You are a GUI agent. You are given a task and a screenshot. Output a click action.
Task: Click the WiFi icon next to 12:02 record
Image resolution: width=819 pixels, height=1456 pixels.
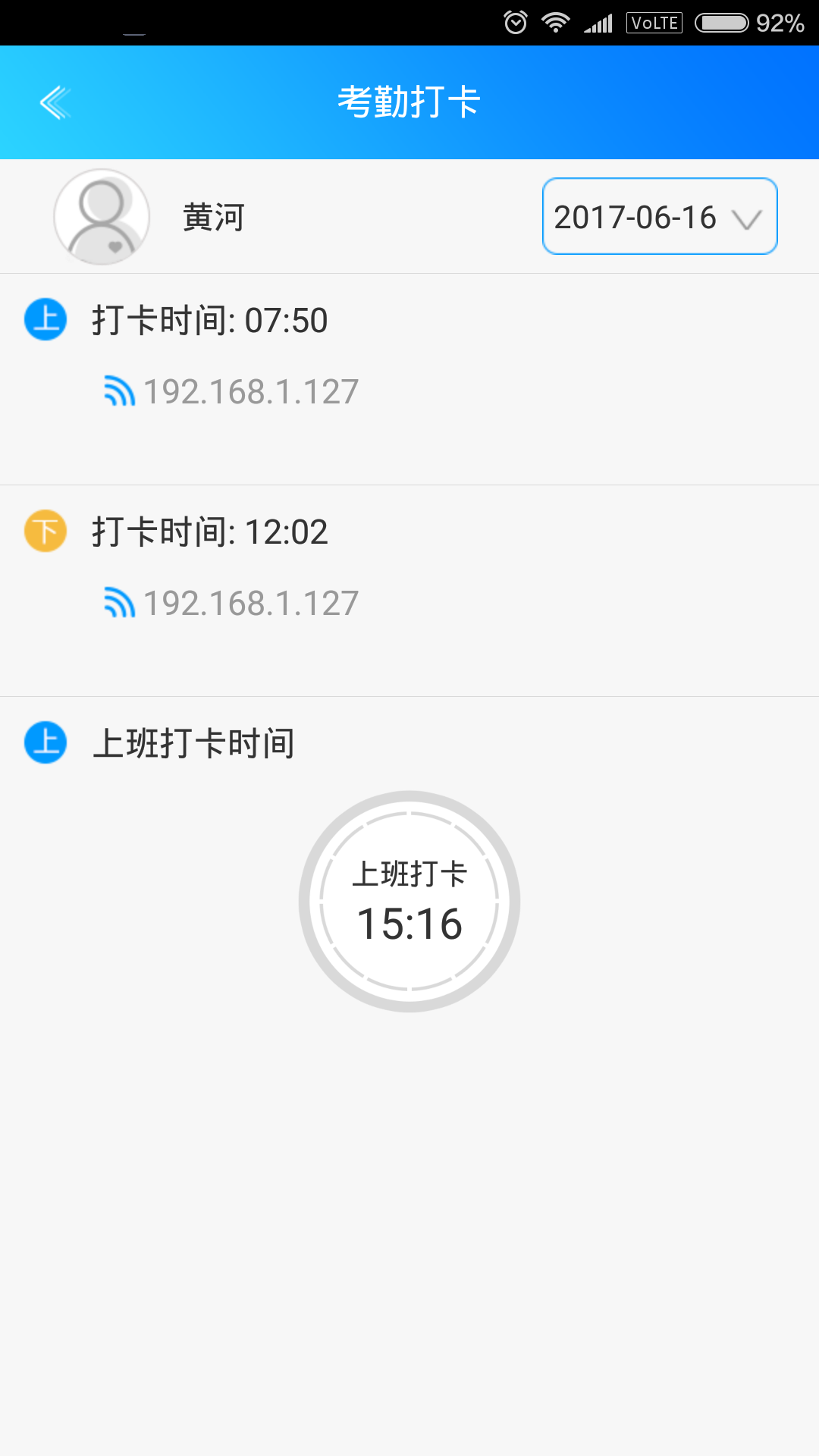[x=119, y=604]
